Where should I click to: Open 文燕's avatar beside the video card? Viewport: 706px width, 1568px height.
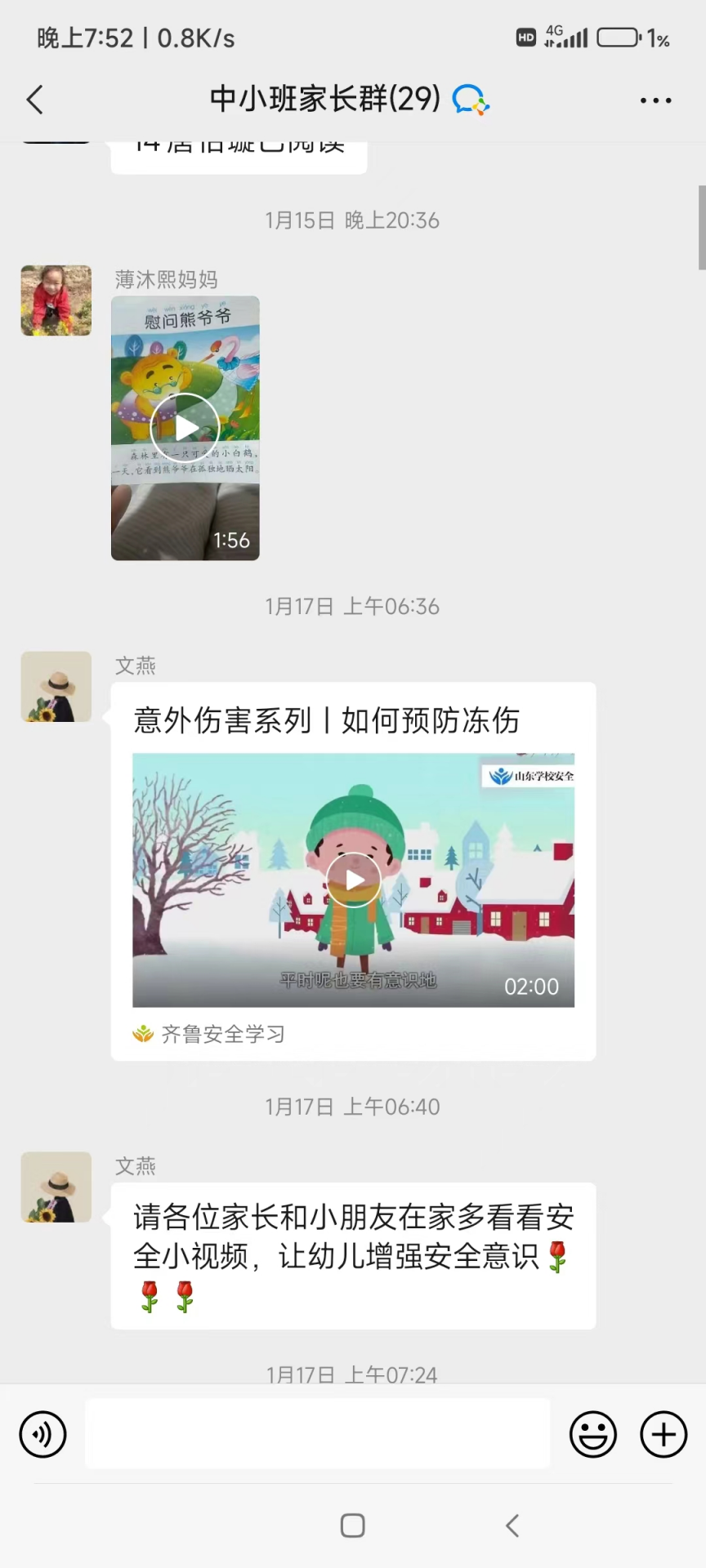pyautogui.click(x=56, y=687)
